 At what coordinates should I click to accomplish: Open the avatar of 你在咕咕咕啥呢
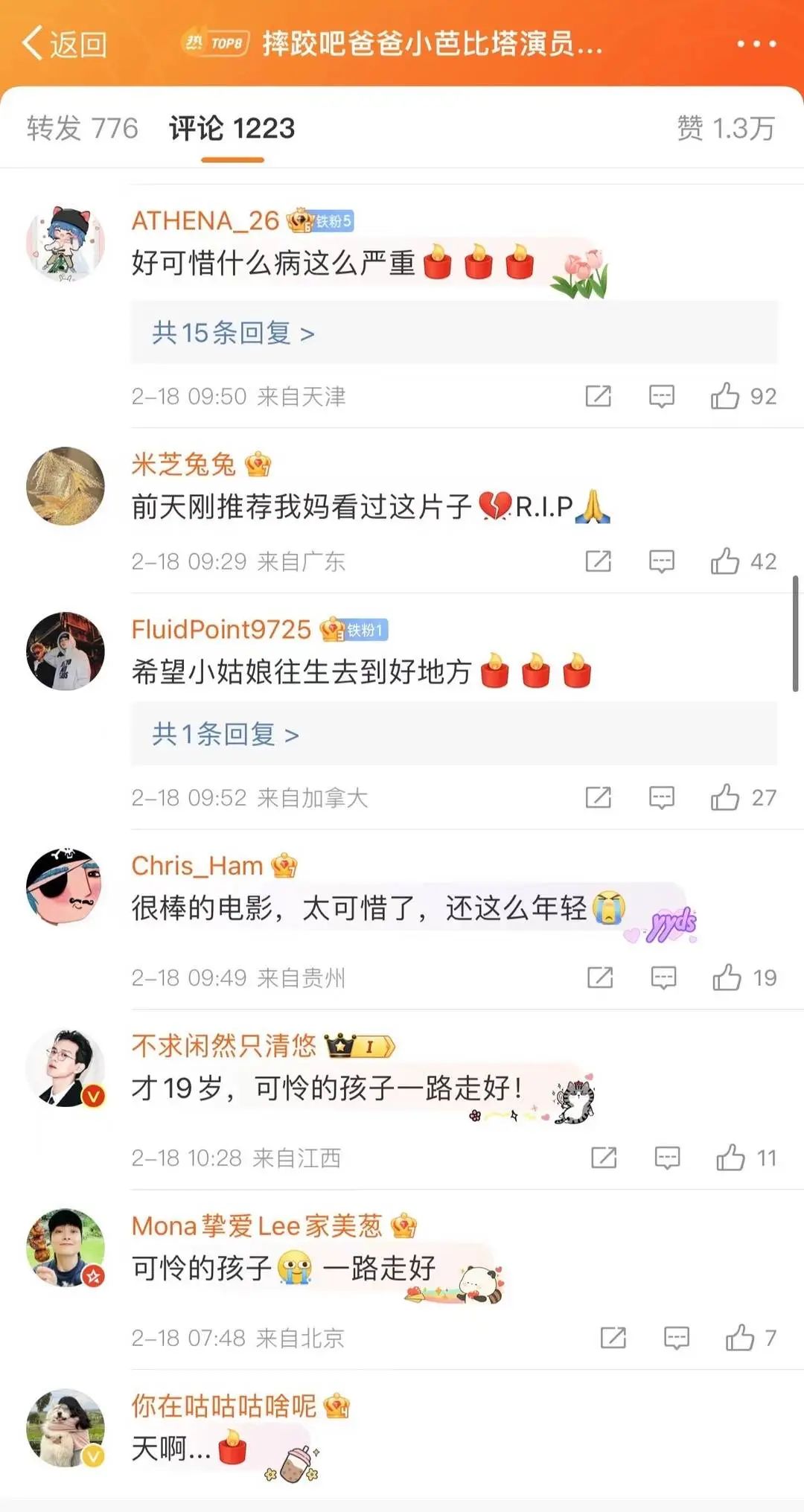pyautogui.click(x=65, y=1427)
